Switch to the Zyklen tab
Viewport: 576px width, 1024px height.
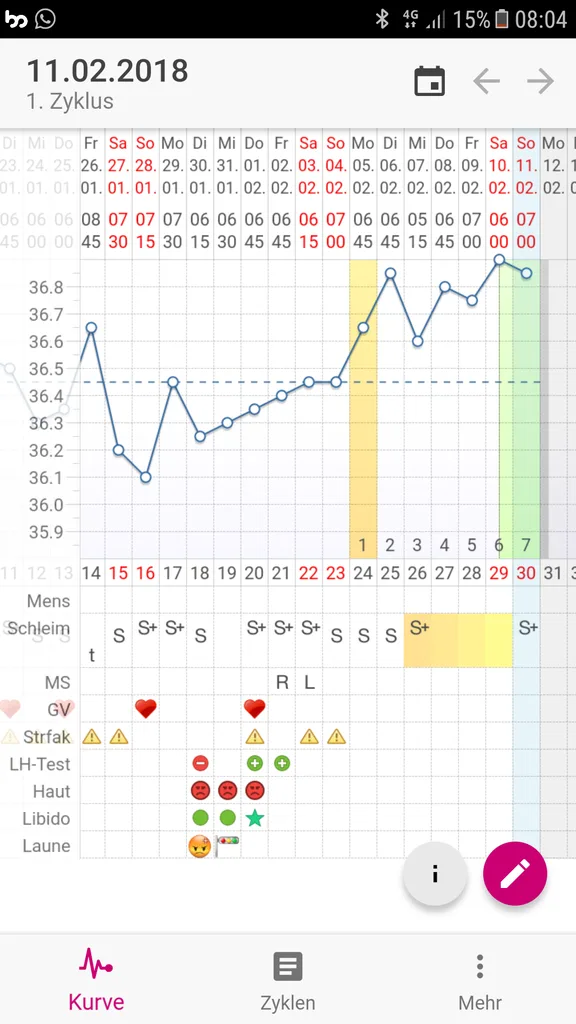[x=287, y=982]
